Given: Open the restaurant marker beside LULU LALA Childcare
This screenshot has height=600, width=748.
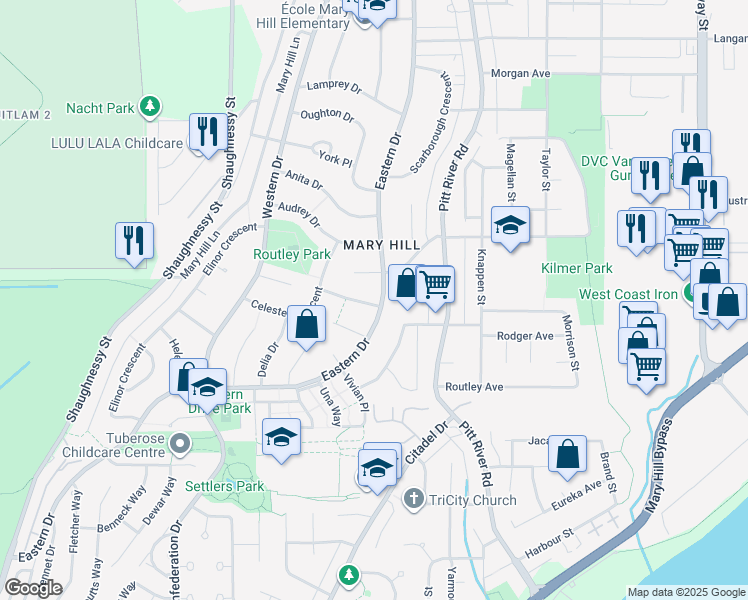Looking at the screenshot, I should (208, 134).
